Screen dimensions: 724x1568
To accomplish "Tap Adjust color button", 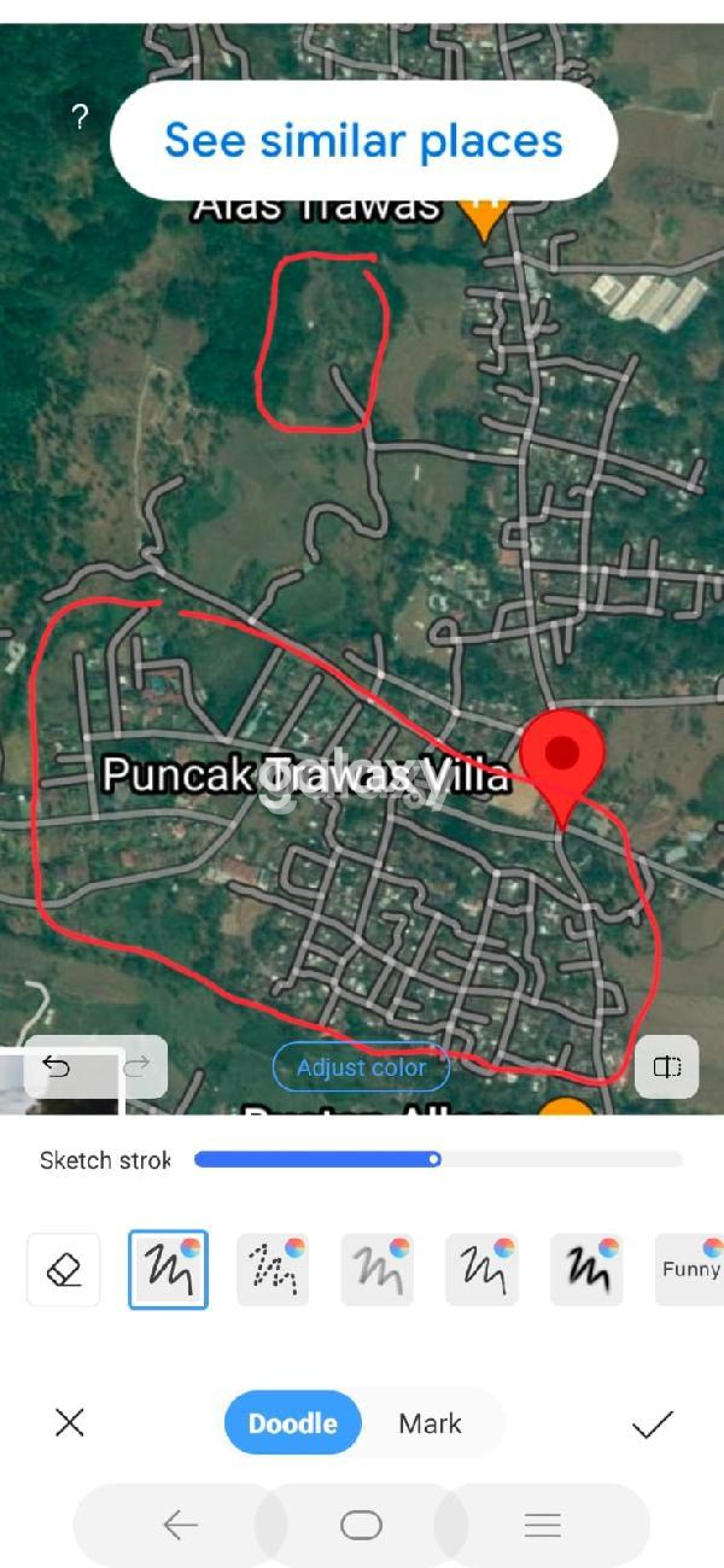I will click(361, 1067).
